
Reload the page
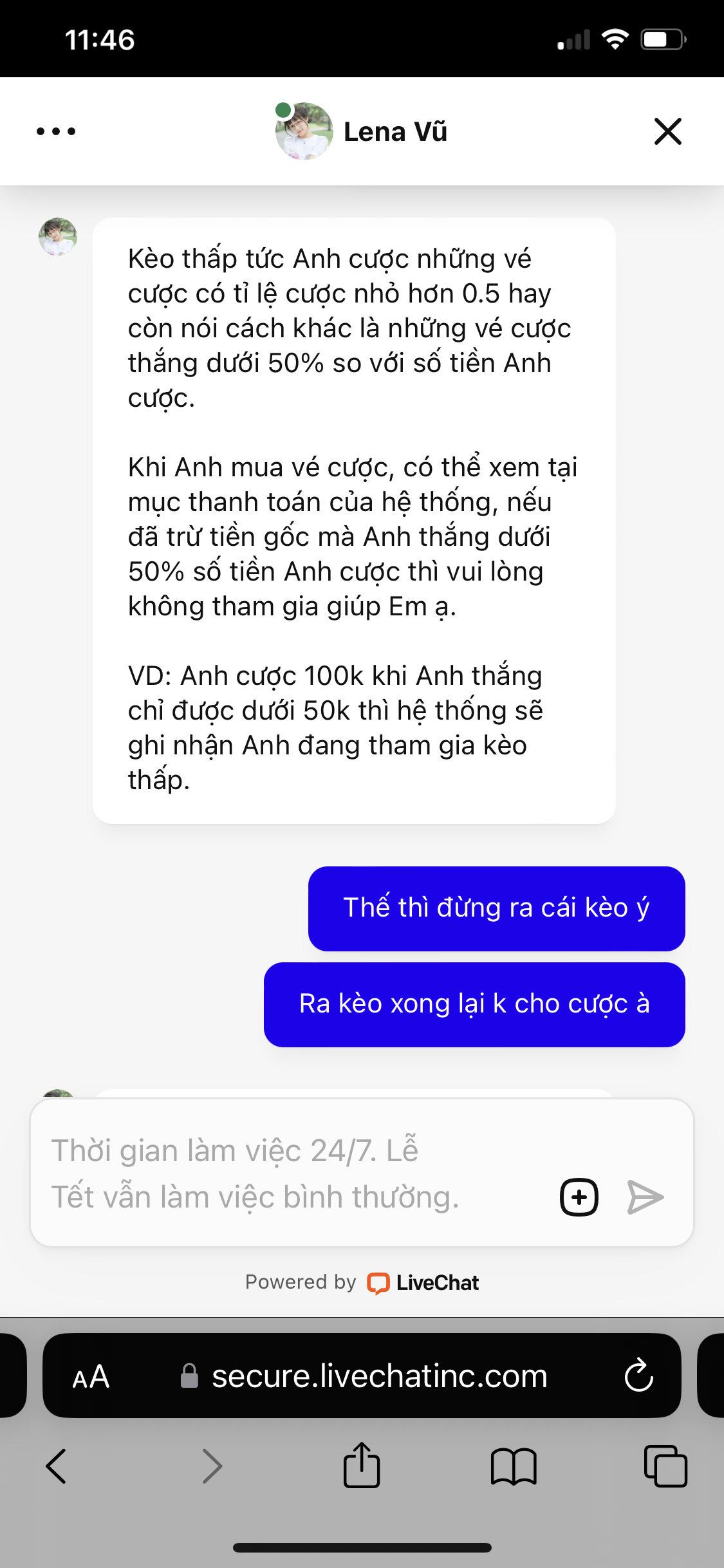coord(638,1376)
